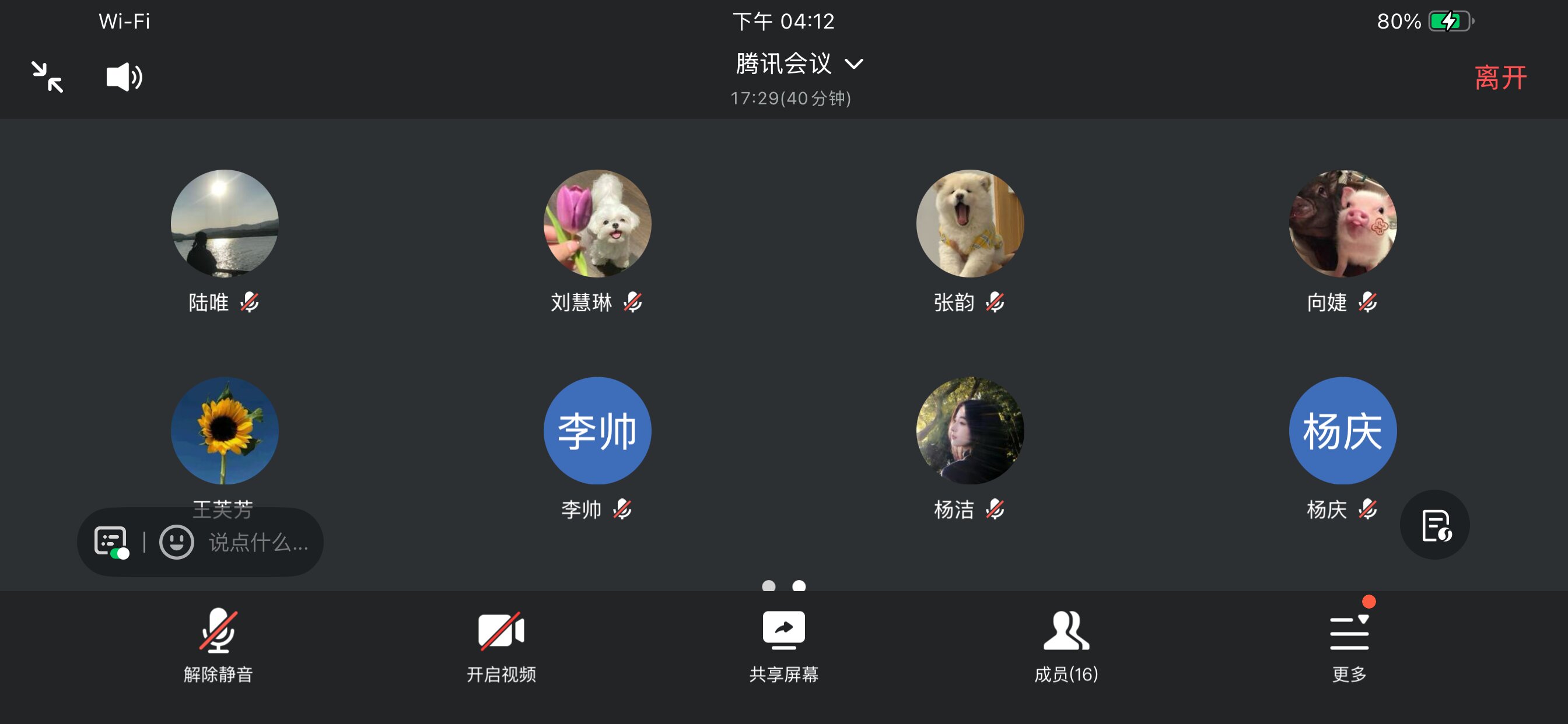Select participant 张韵's tile
This screenshot has height=724, width=1568.
pyautogui.click(x=970, y=224)
